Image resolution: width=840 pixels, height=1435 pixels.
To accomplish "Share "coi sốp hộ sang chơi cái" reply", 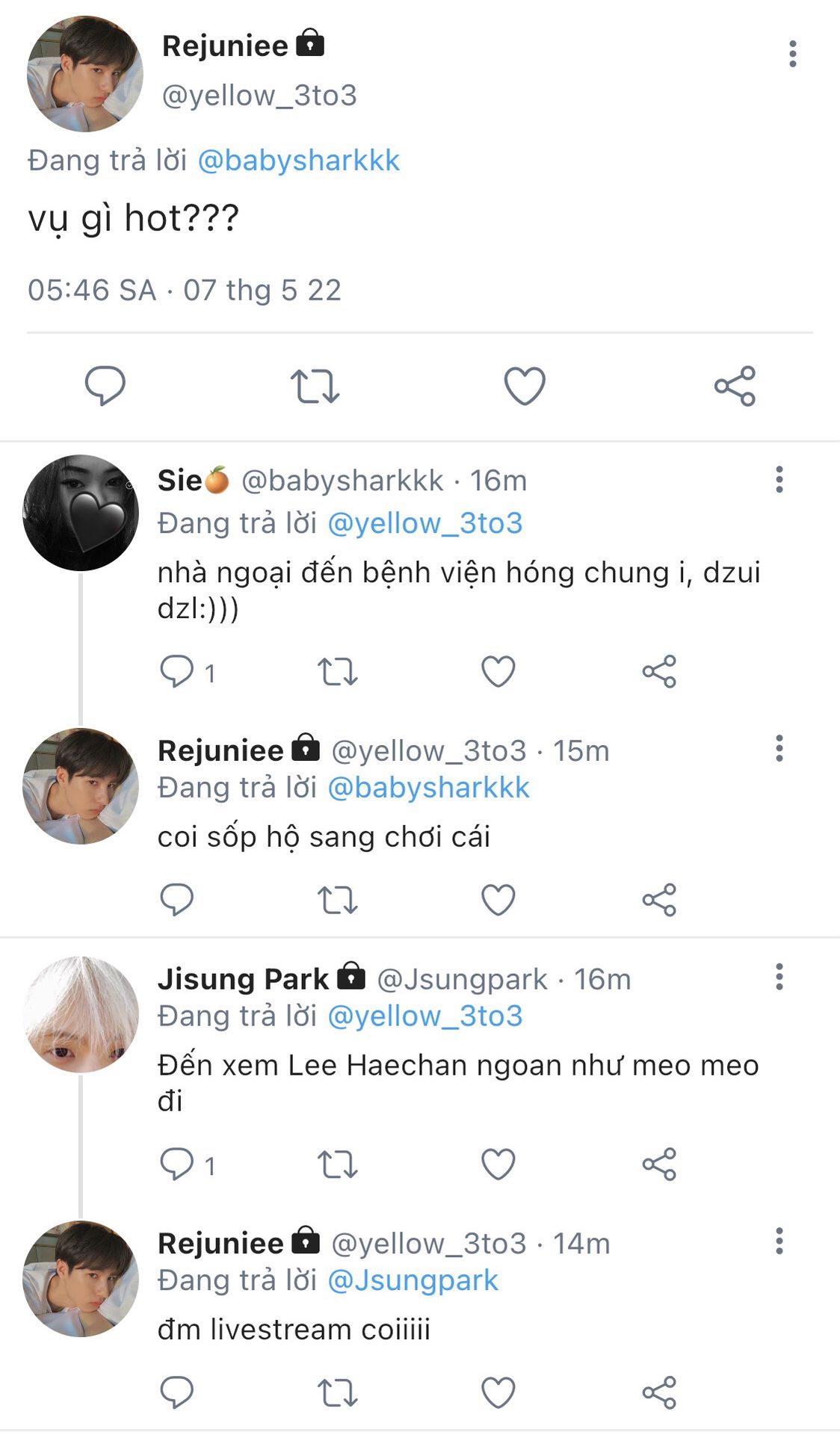I will 658,900.
